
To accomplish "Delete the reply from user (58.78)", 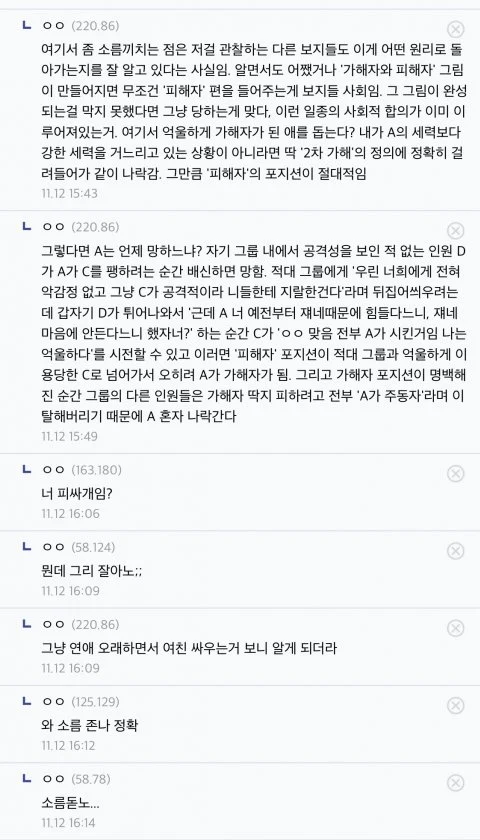I will coord(455,783).
